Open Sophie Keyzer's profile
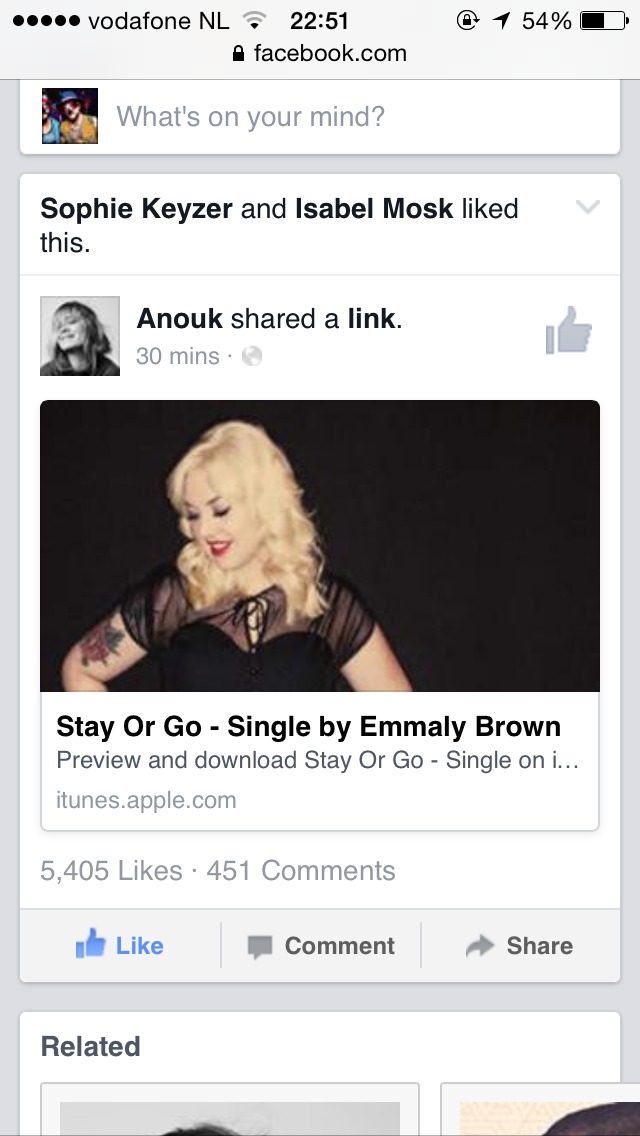This screenshot has height=1136, width=640. (136, 209)
